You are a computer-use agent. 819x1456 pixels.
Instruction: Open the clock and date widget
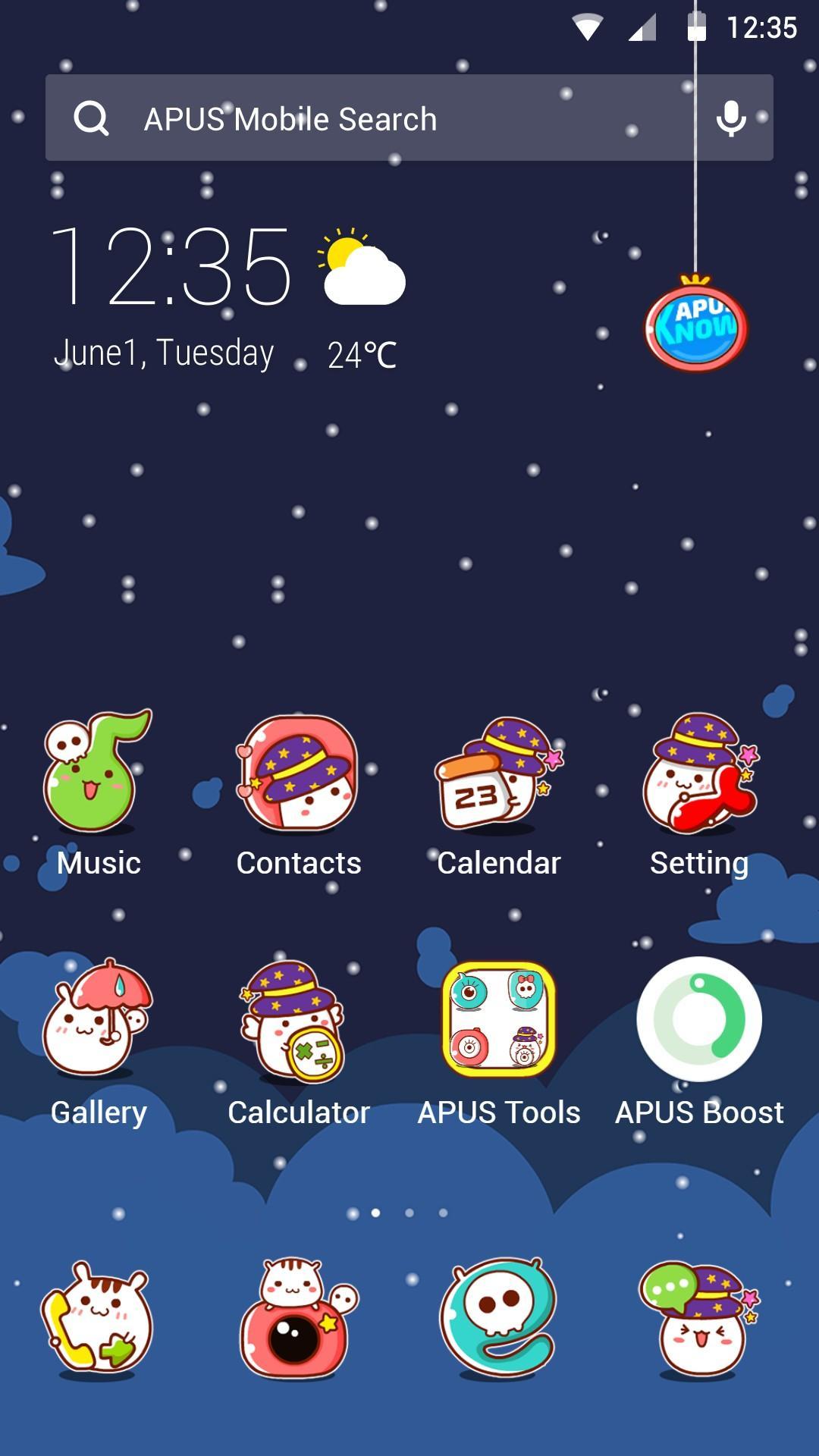point(171,296)
